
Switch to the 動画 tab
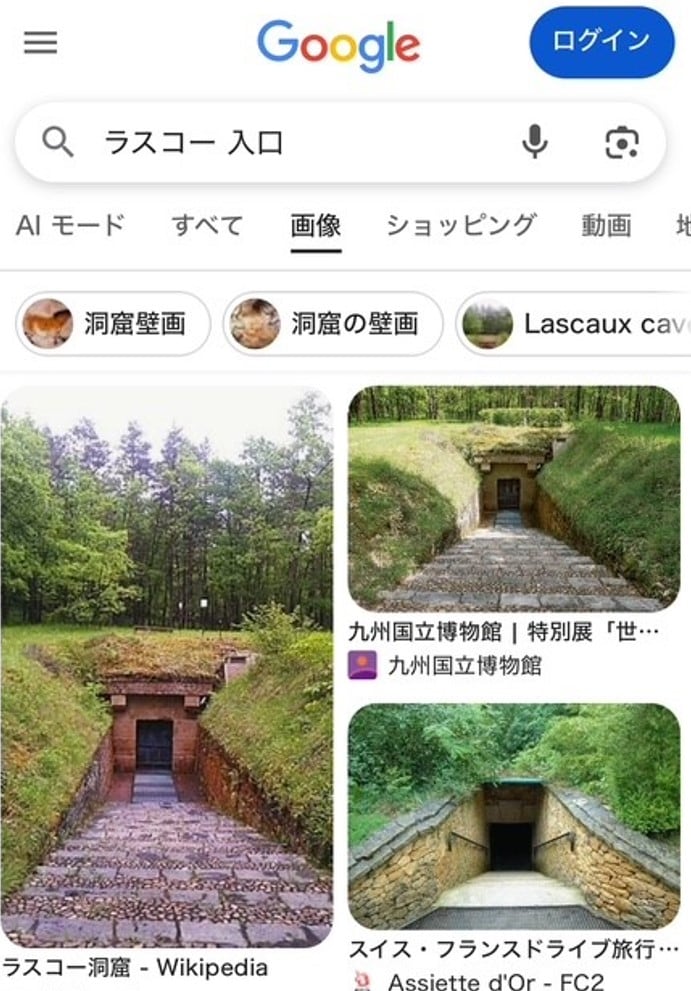[x=606, y=225]
